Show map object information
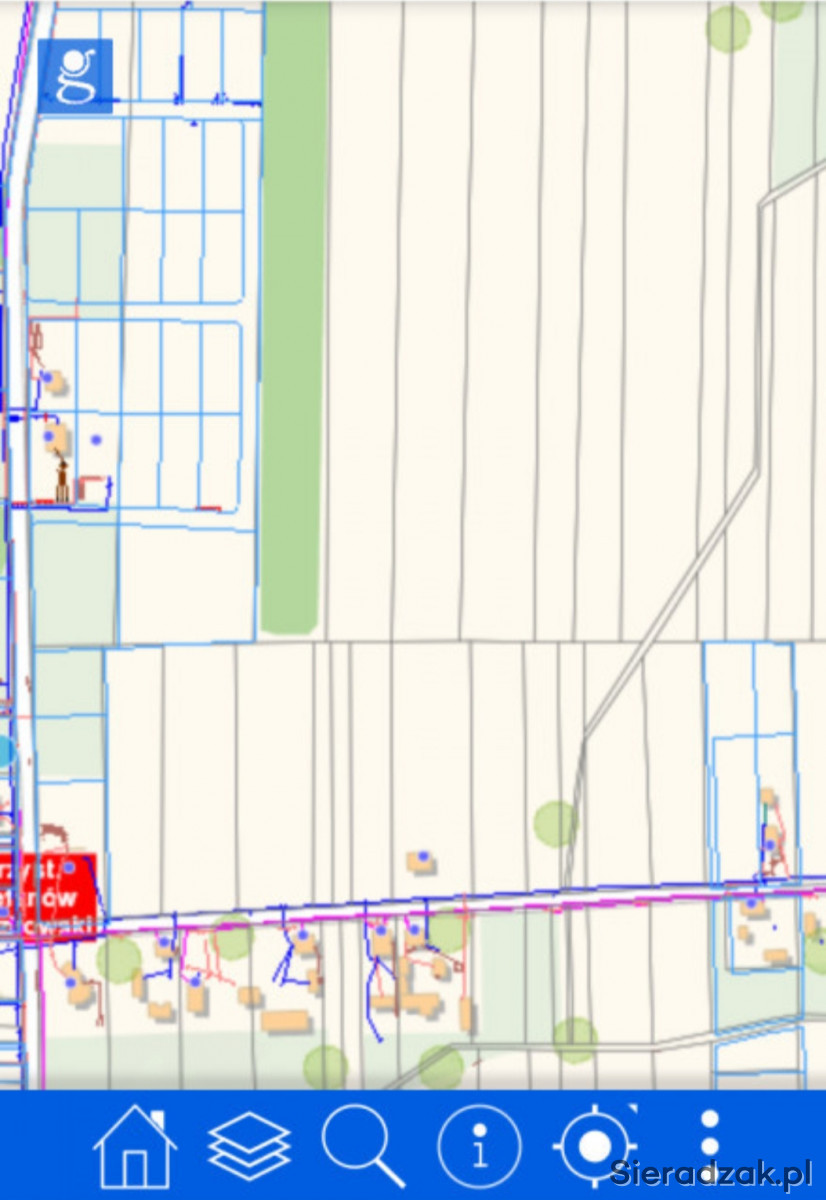The width and height of the screenshot is (826, 1200). (479, 1146)
